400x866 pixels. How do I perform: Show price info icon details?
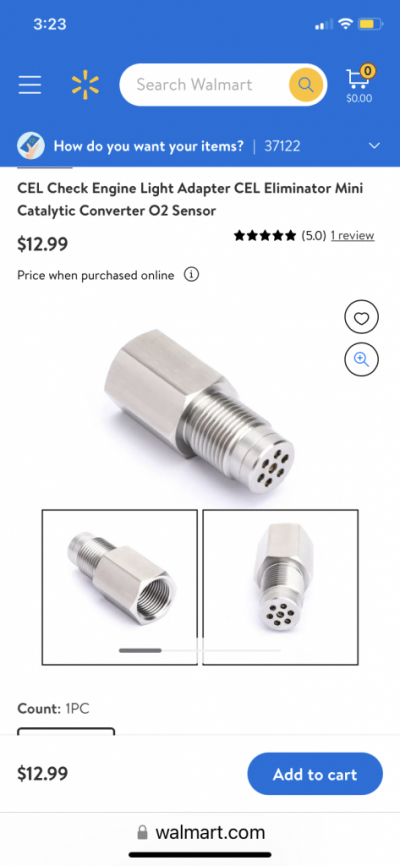point(191,274)
